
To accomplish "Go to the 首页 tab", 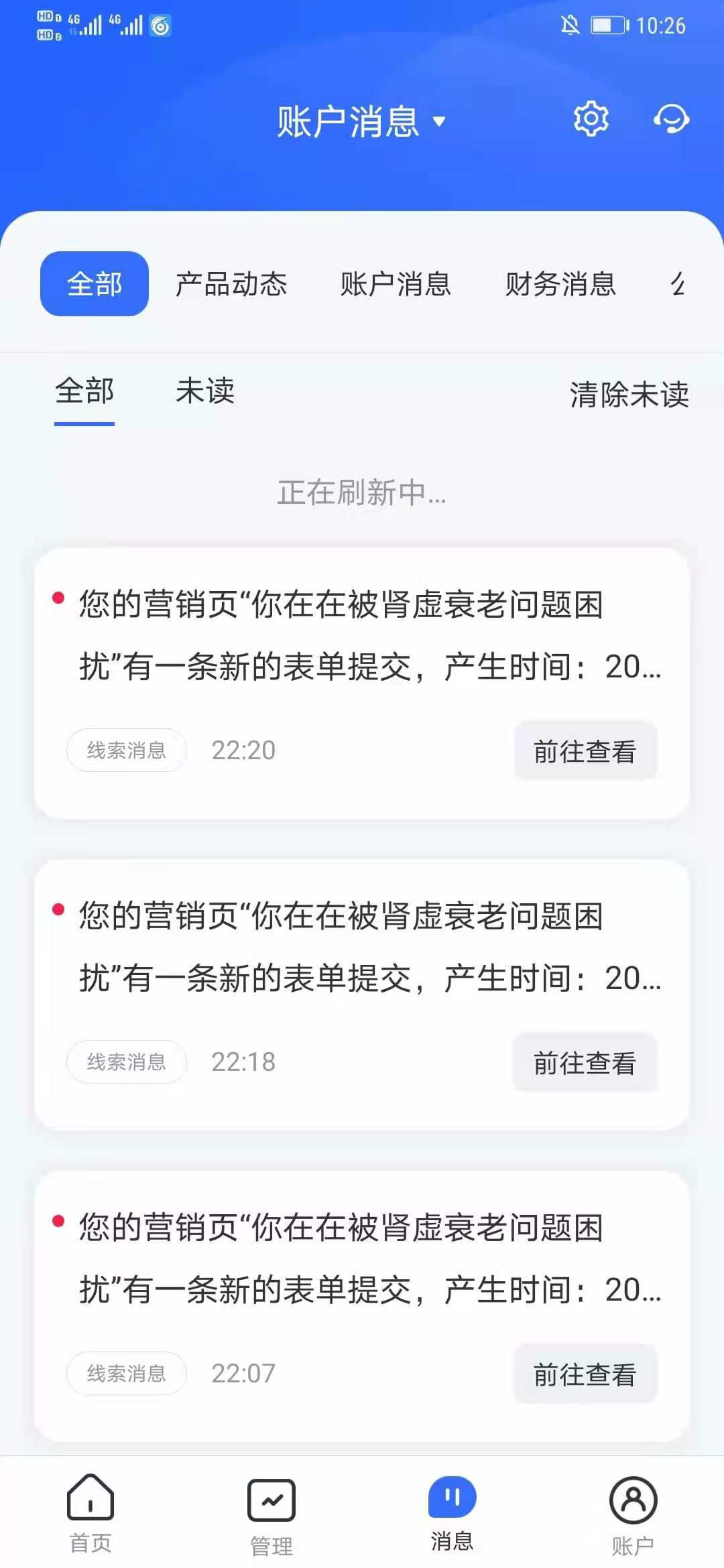I will click(x=90, y=1514).
